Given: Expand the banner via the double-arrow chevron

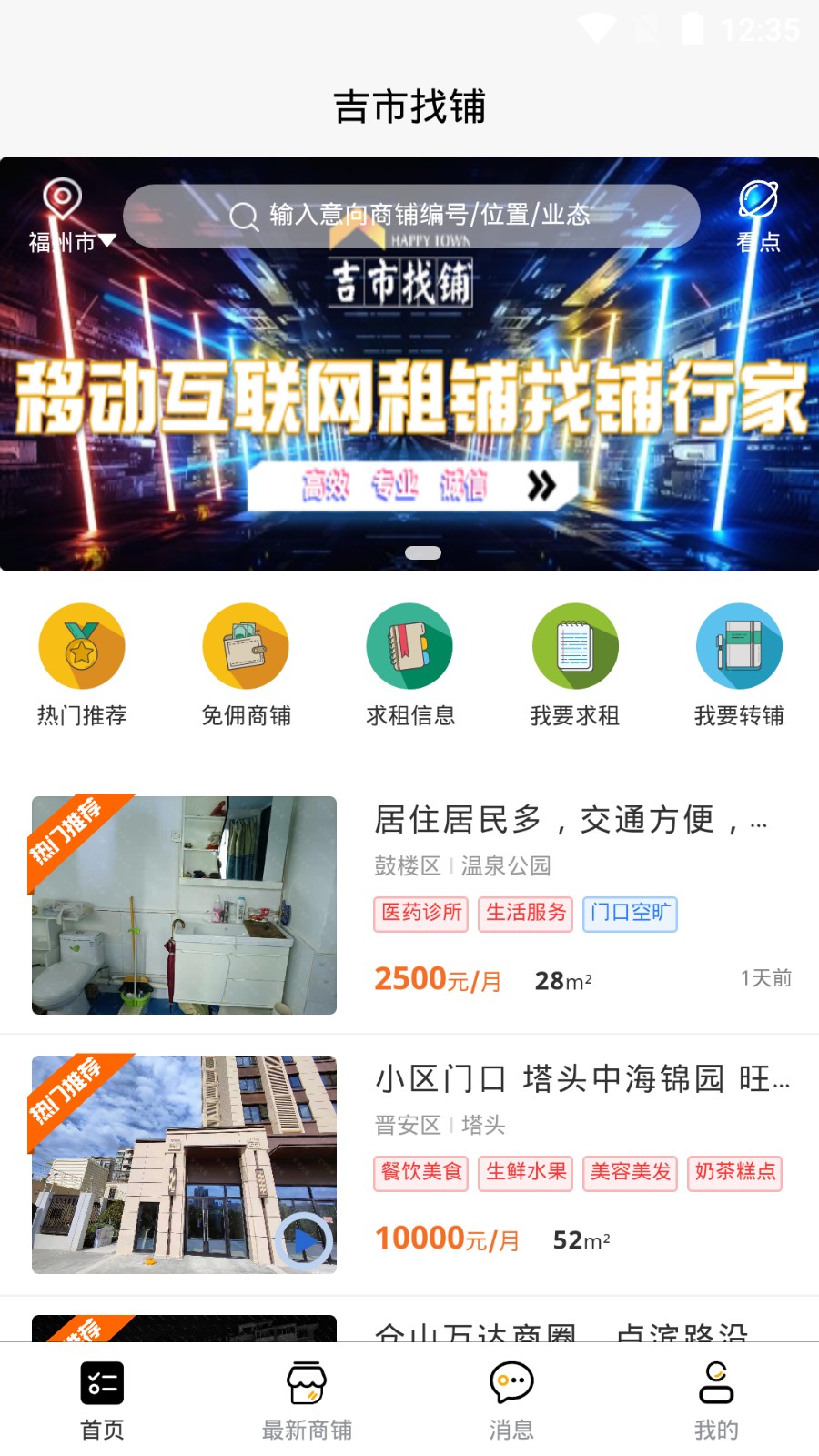Looking at the screenshot, I should (543, 485).
